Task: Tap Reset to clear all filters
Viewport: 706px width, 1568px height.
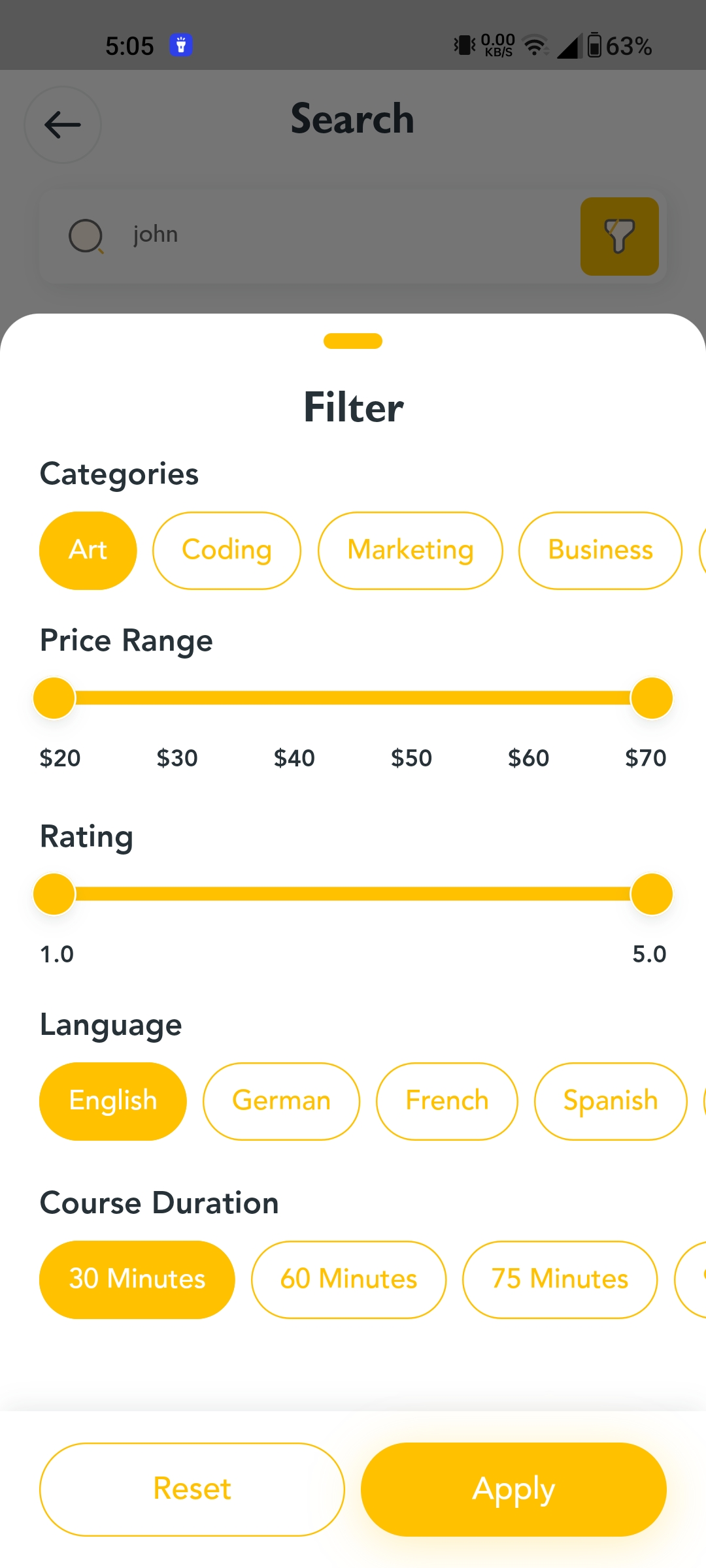Action: (192, 1488)
